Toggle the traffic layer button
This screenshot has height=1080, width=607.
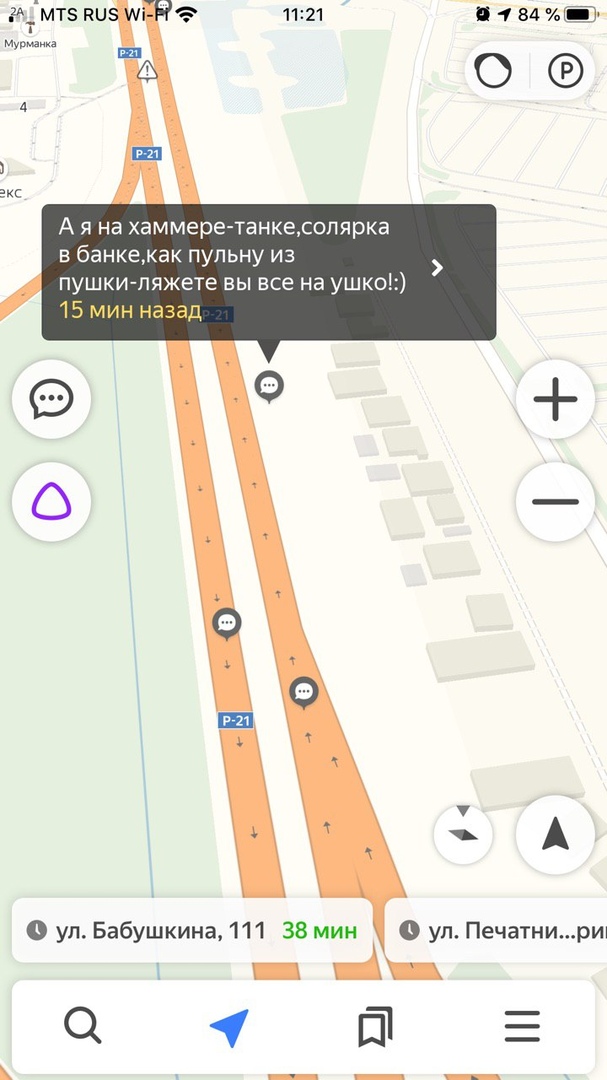(493, 72)
